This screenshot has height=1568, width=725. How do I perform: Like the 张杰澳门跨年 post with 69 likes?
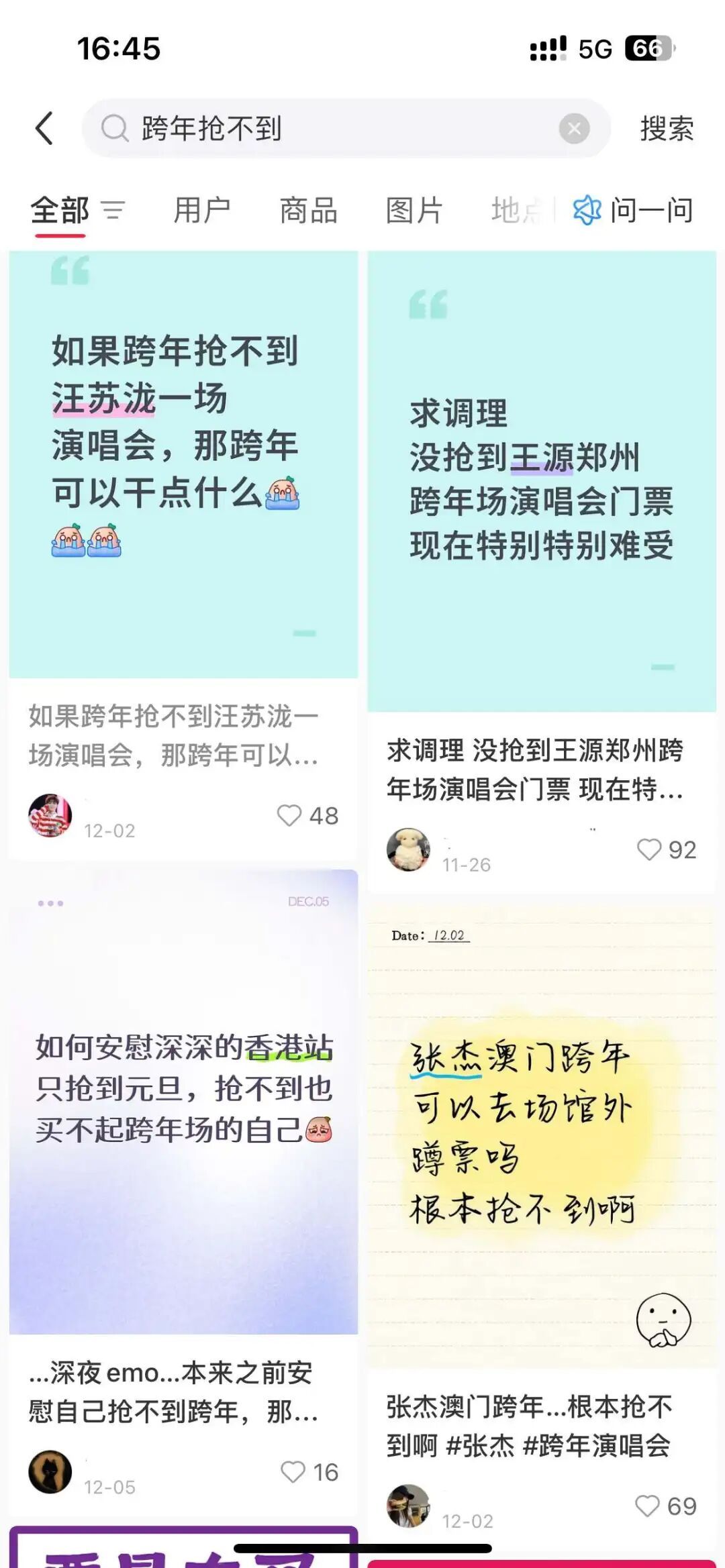[648, 1506]
